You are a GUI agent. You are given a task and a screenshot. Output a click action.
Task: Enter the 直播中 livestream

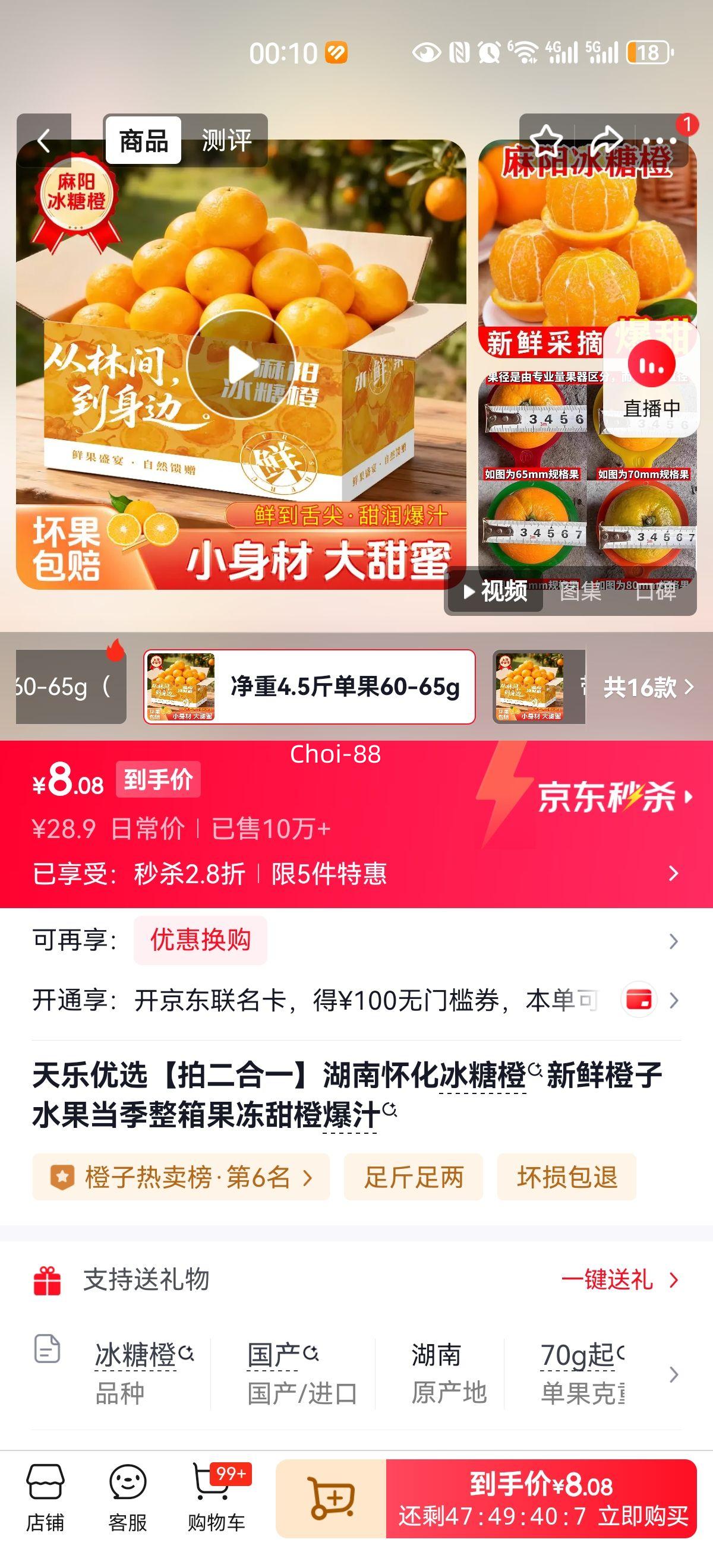click(x=653, y=382)
